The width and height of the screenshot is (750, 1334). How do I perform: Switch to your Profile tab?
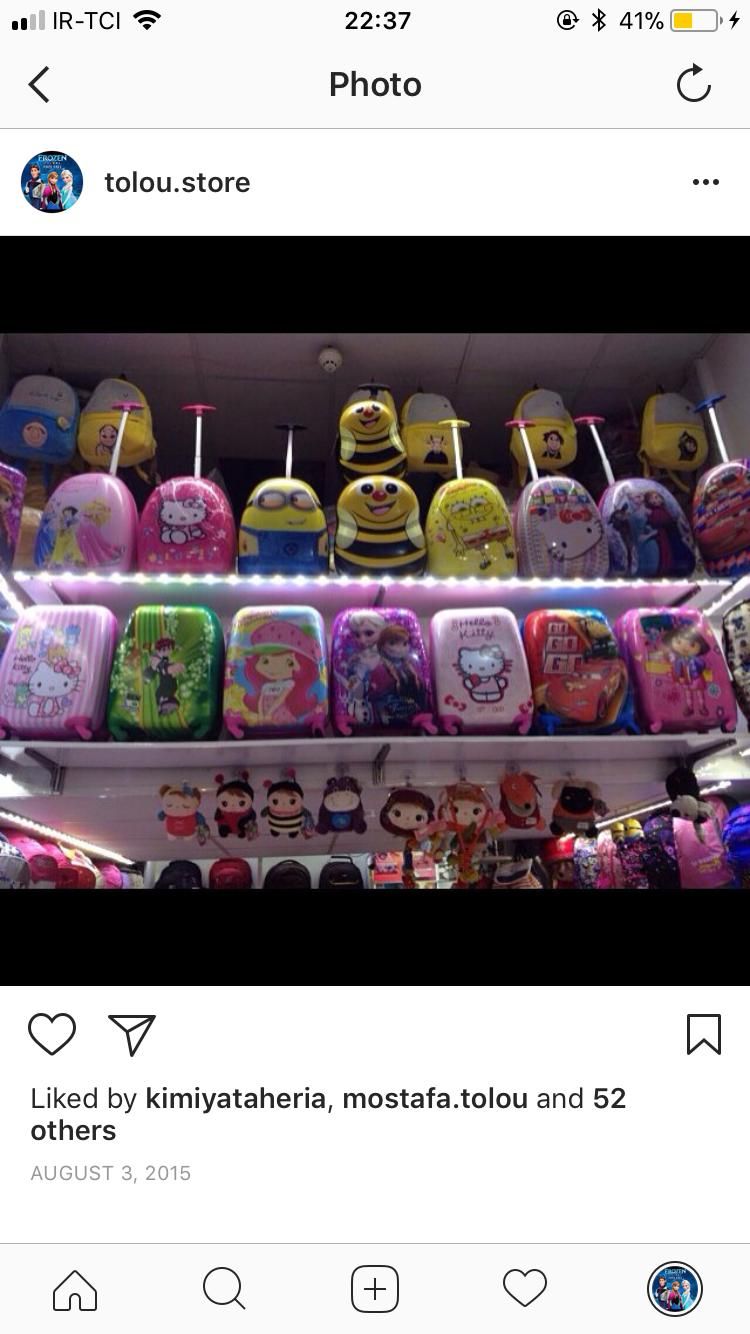(x=675, y=1289)
